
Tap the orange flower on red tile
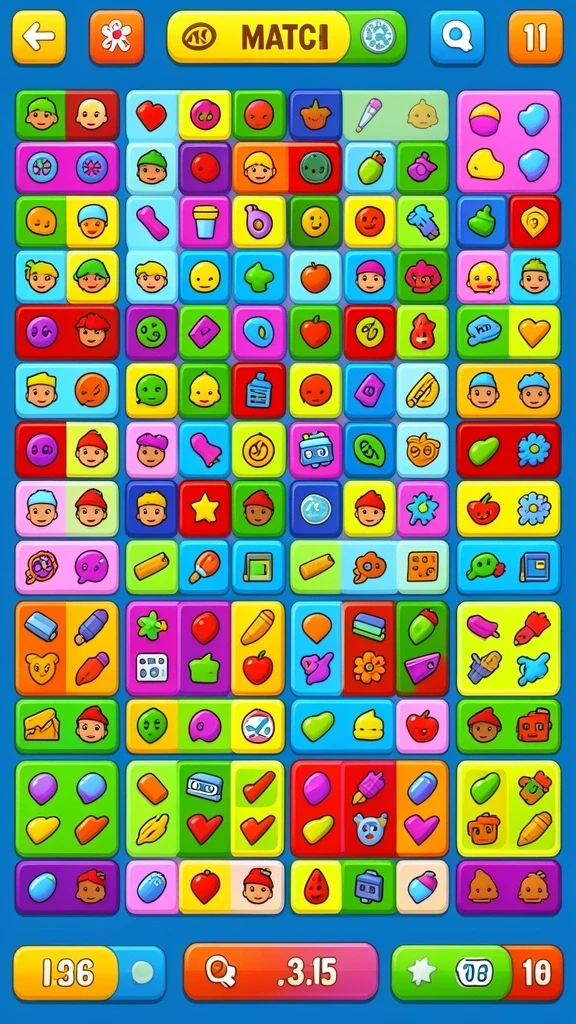point(370,667)
